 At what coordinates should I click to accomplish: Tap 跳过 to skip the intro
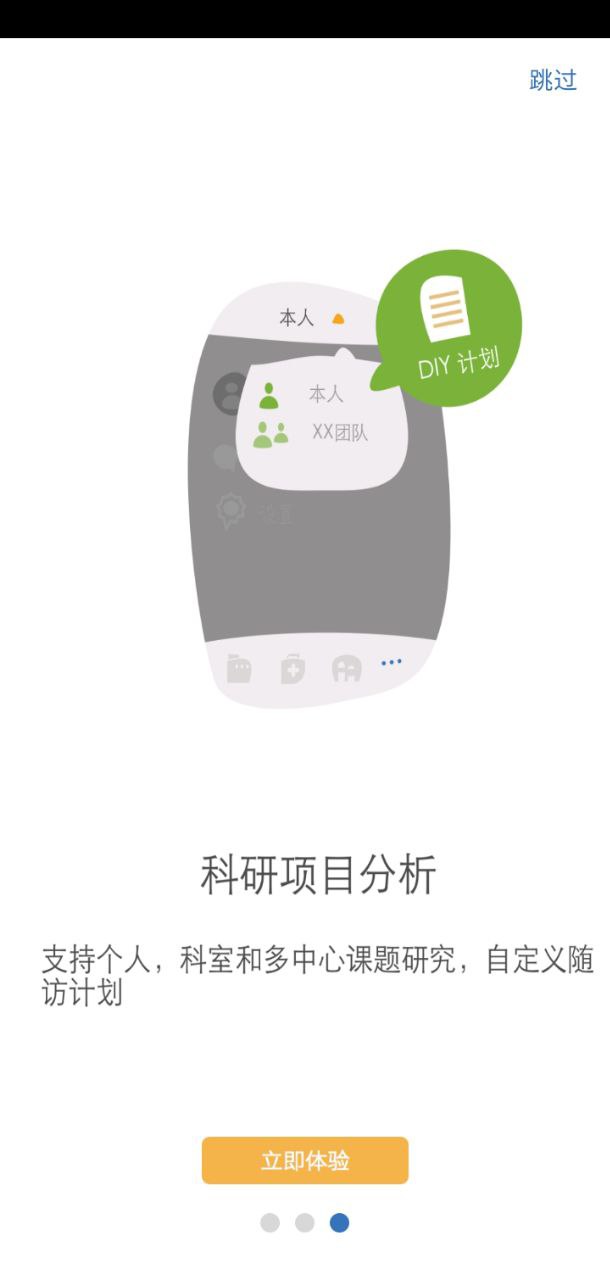coord(553,81)
